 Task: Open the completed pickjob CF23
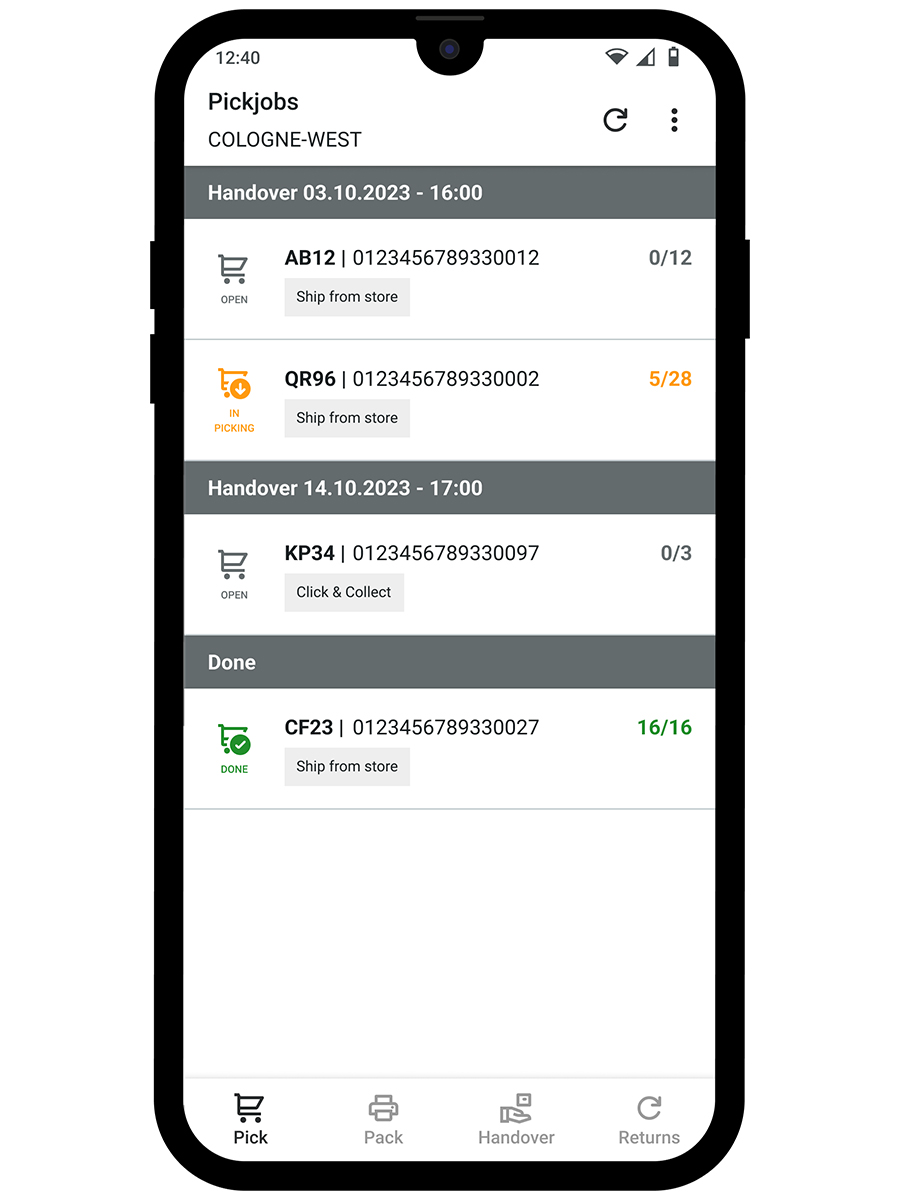point(449,747)
